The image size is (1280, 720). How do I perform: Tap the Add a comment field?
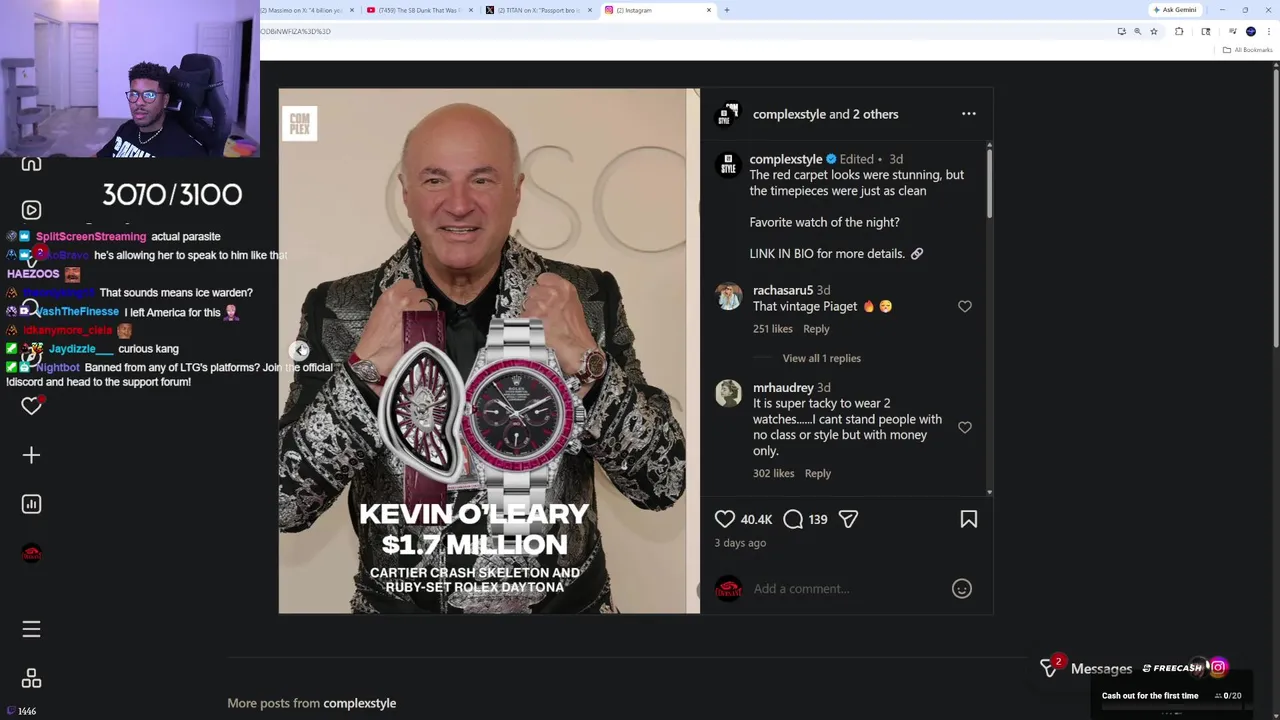[x=845, y=589]
